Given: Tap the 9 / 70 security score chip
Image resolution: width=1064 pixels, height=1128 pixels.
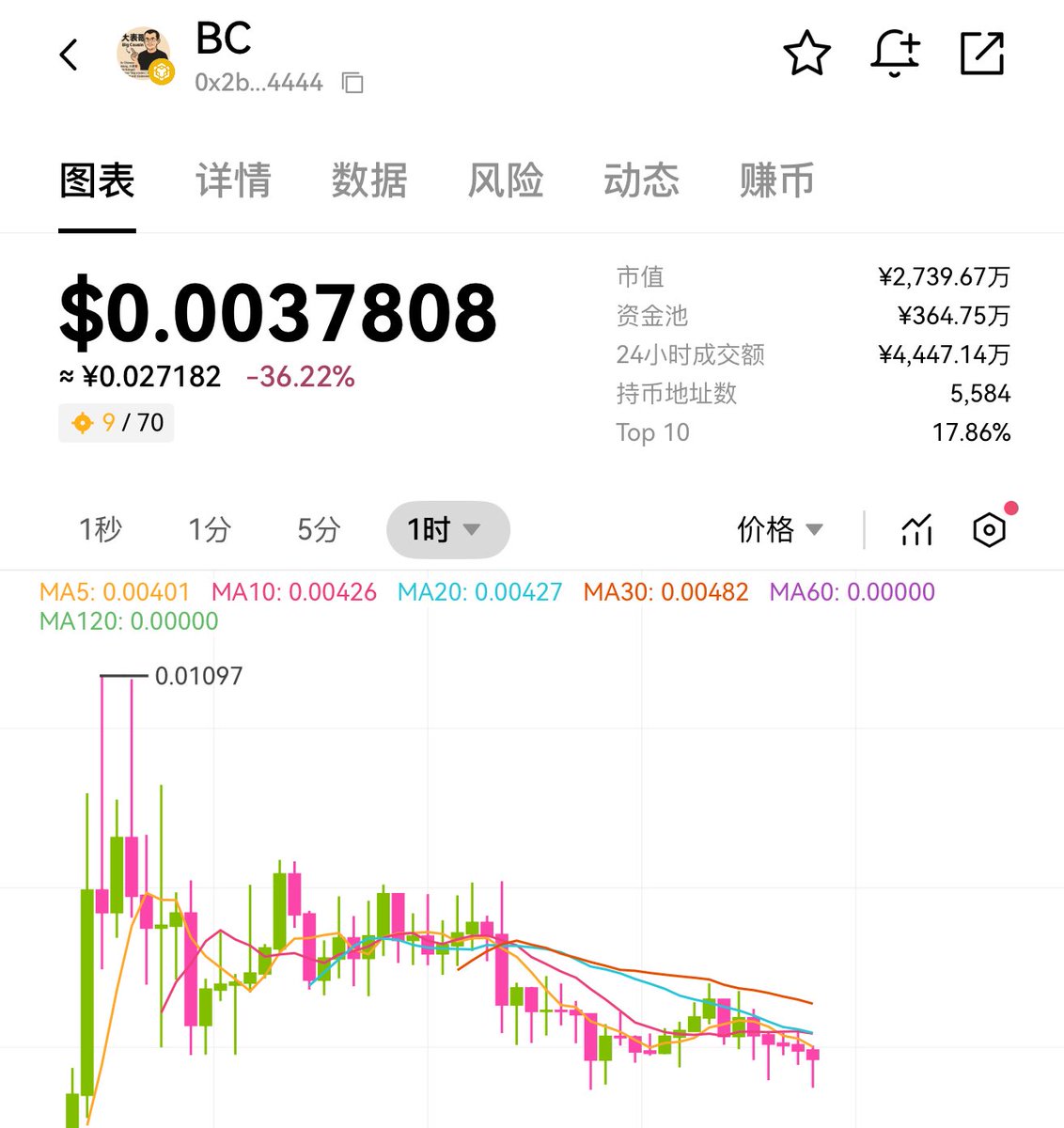Looking at the screenshot, I should click(x=117, y=423).
